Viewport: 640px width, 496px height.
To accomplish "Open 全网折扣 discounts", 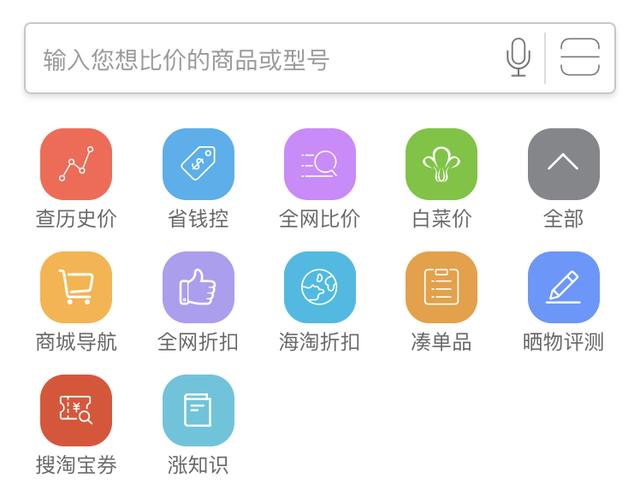I will coord(198,288).
